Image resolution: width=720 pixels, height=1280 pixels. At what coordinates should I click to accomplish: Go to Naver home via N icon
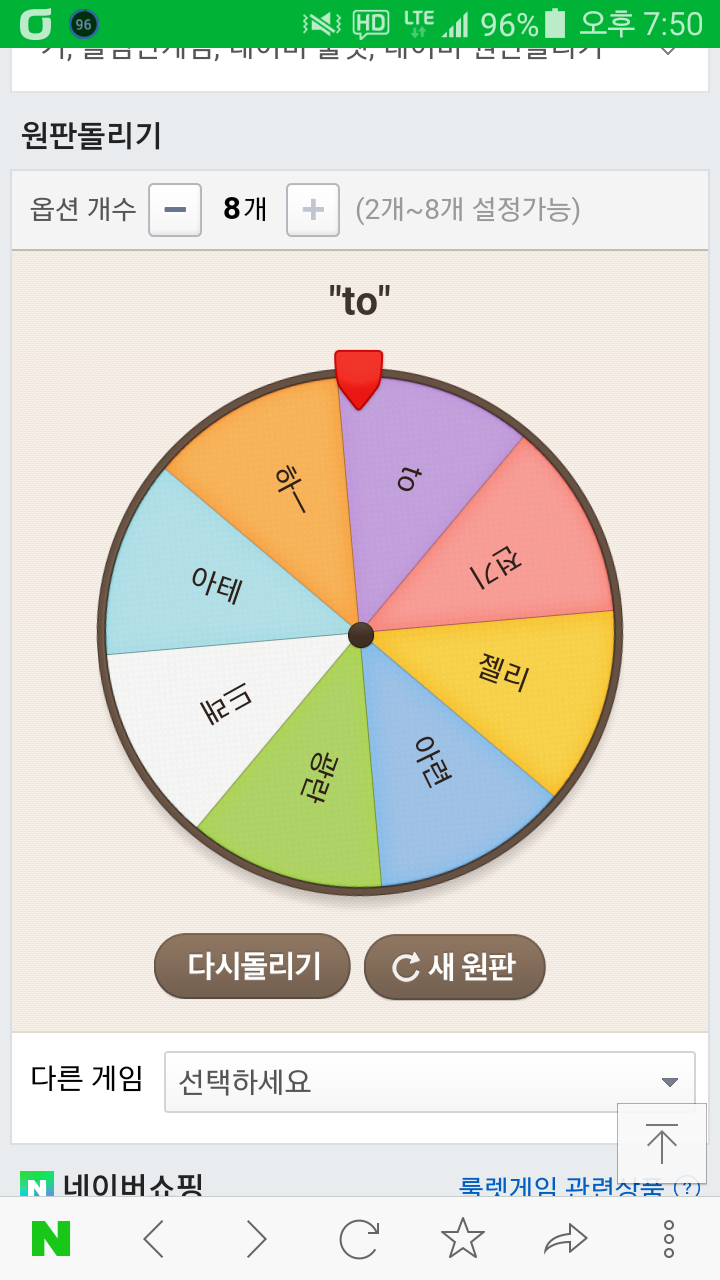51,1239
